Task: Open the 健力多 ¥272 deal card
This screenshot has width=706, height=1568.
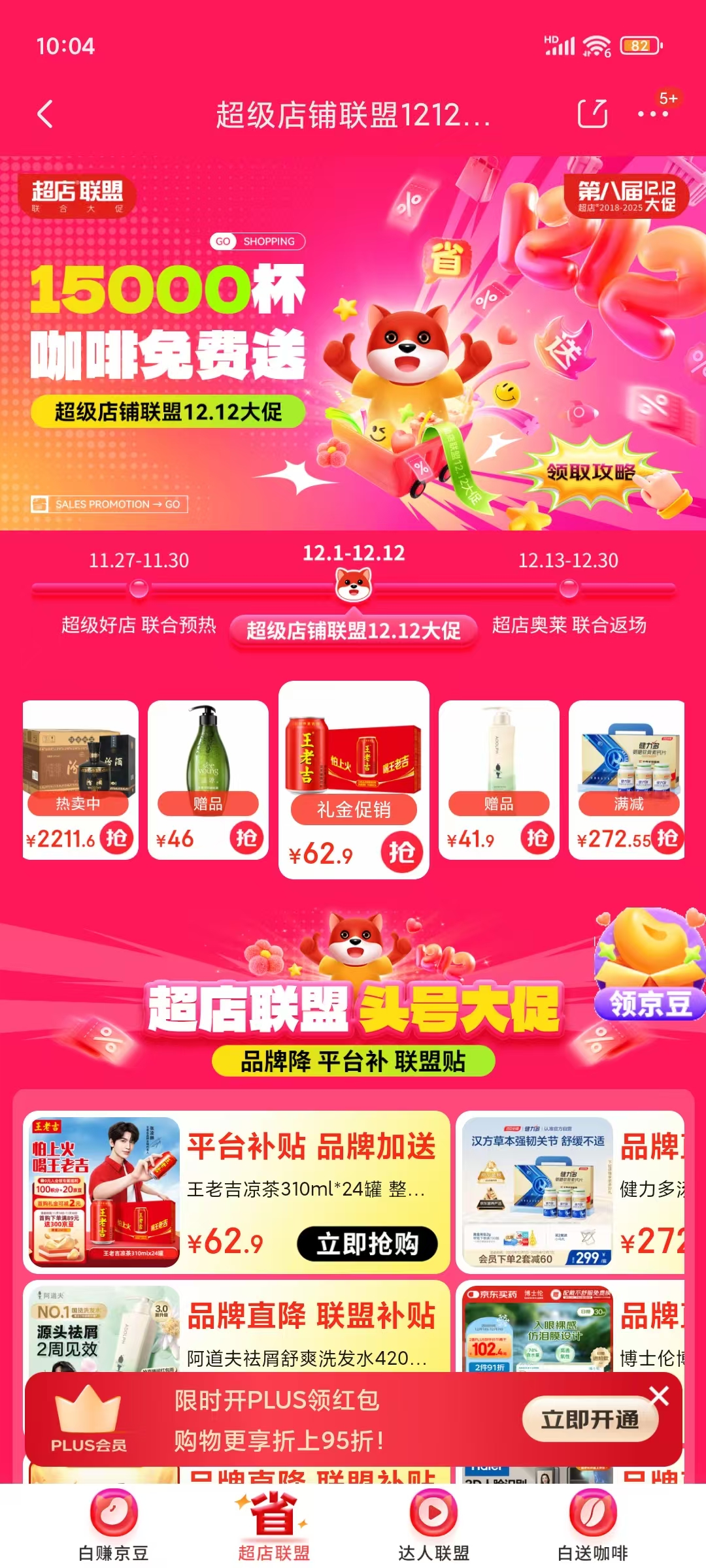Action: click(570, 1192)
